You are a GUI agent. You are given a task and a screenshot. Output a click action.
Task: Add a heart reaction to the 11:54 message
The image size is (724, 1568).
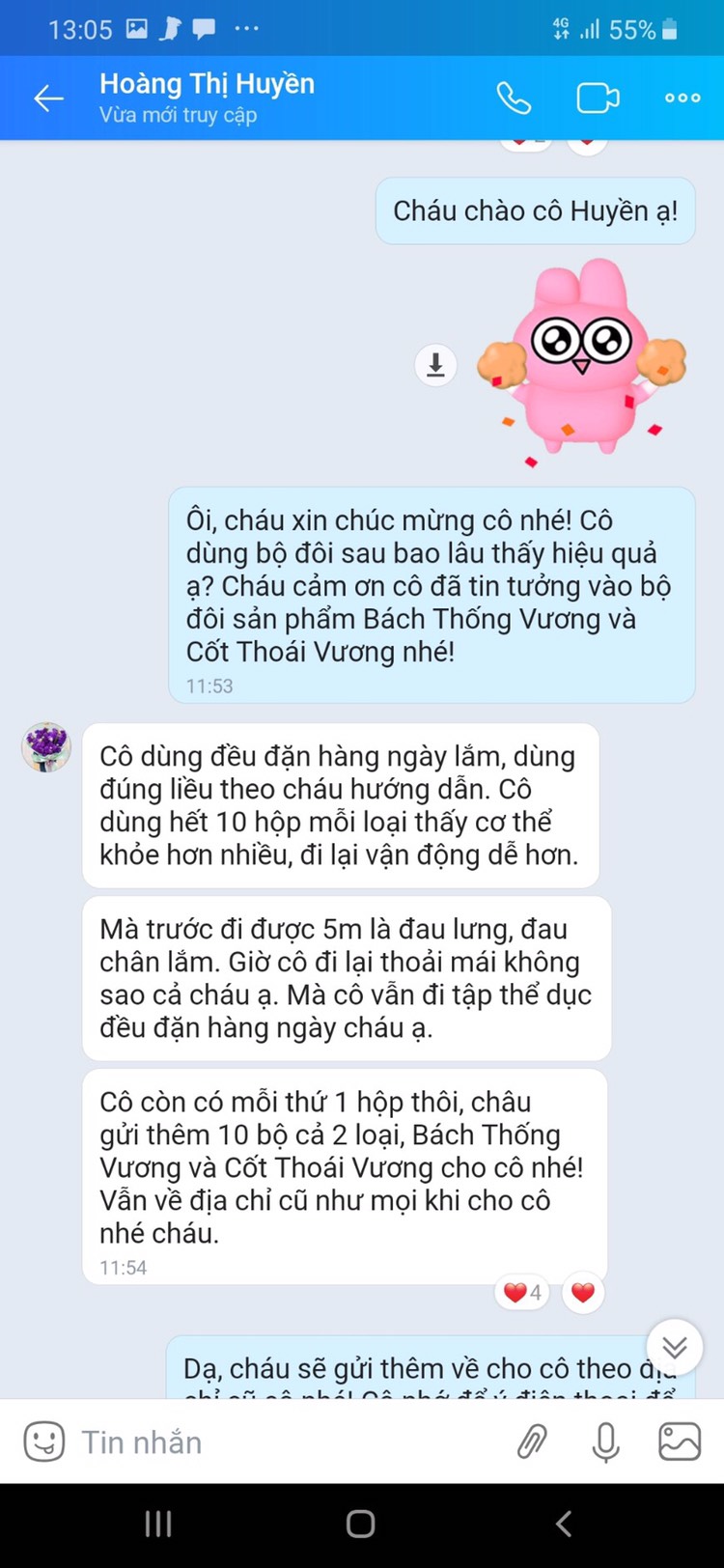pos(582,1292)
